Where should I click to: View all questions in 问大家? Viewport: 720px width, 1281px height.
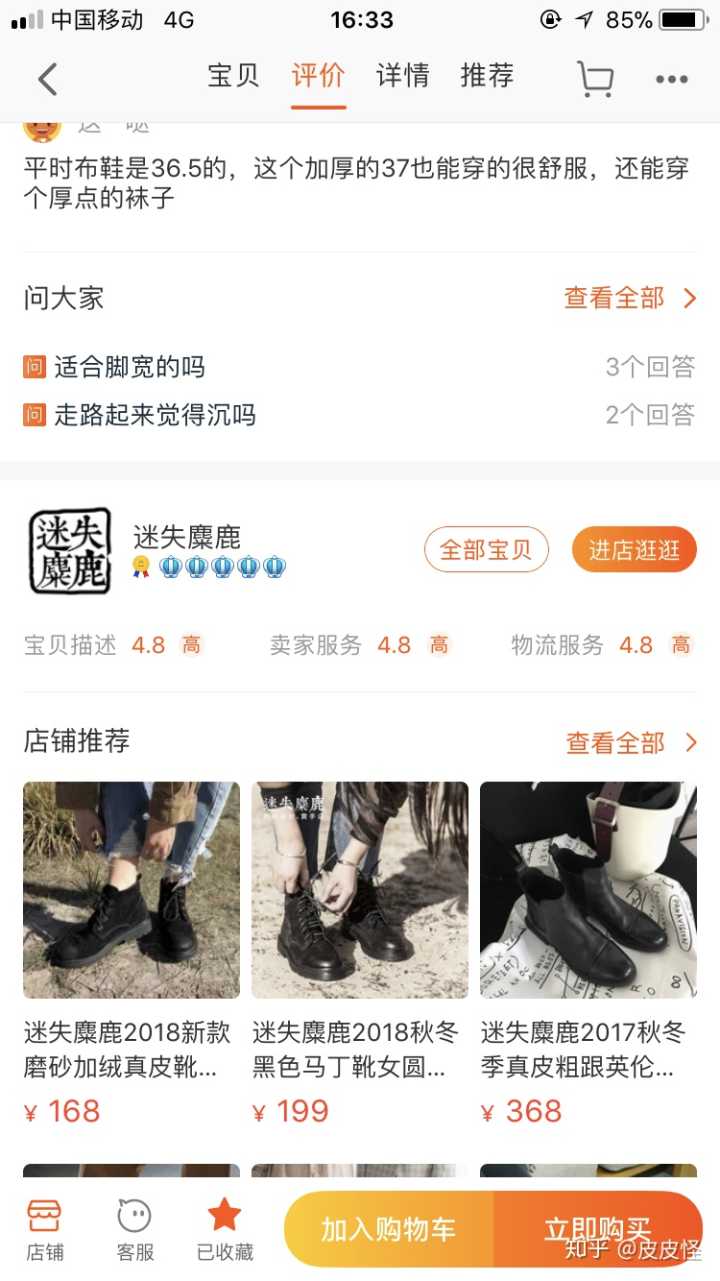tap(629, 298)
